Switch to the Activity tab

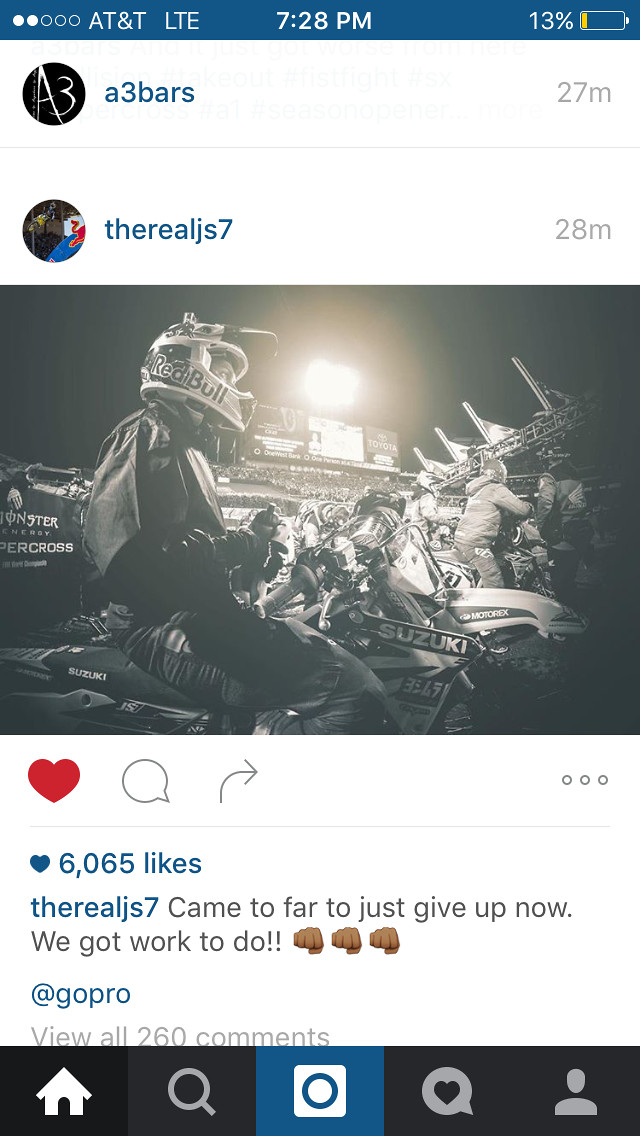click(448, 1091)
